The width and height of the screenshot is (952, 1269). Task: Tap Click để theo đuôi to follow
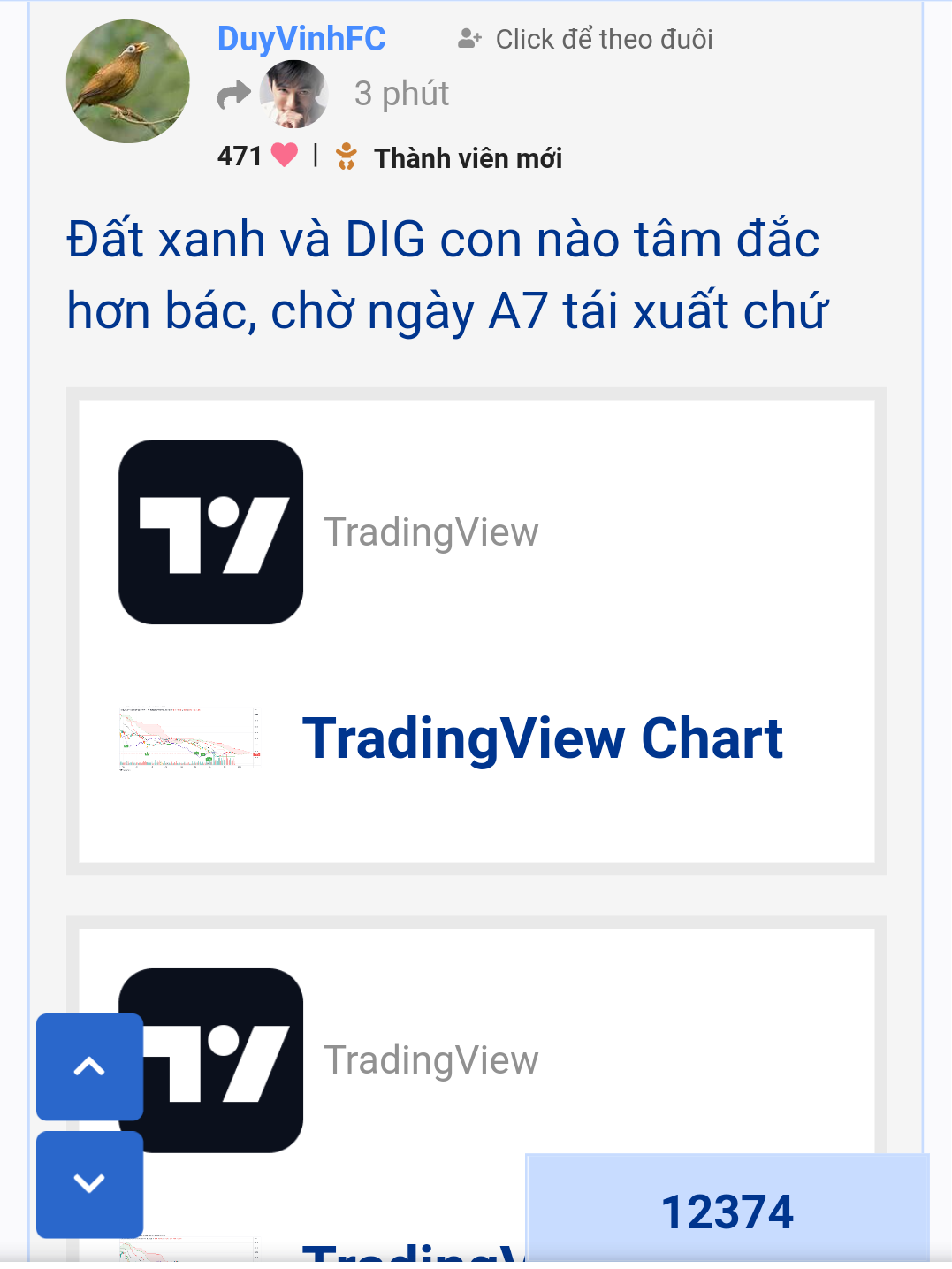coord(586,39)
